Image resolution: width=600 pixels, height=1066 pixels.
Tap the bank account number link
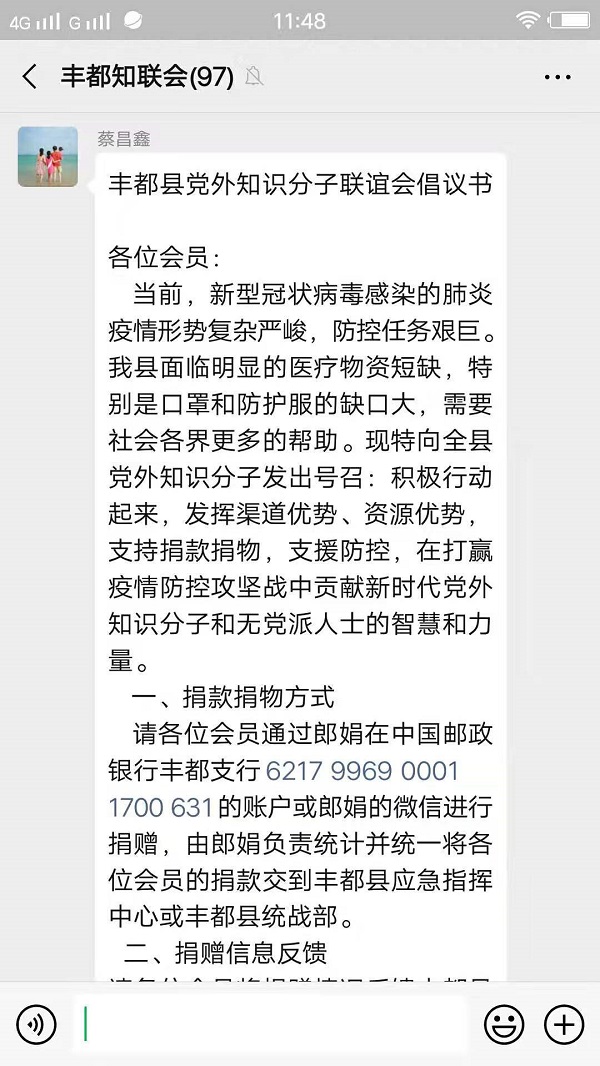361,771
